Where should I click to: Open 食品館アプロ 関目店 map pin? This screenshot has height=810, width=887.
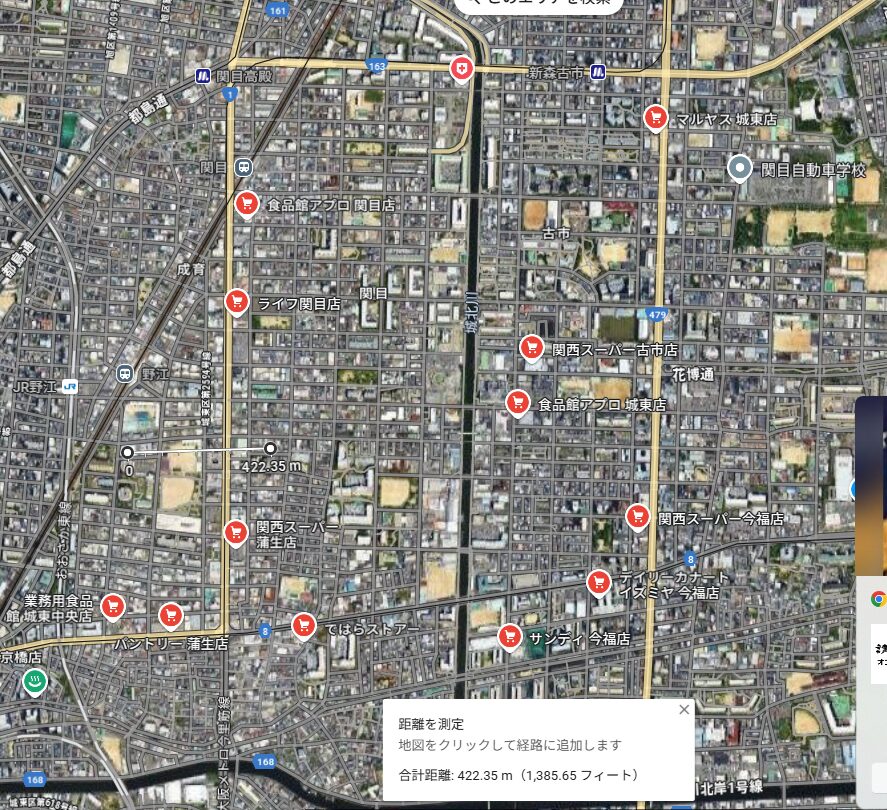[x=247, y=203]
